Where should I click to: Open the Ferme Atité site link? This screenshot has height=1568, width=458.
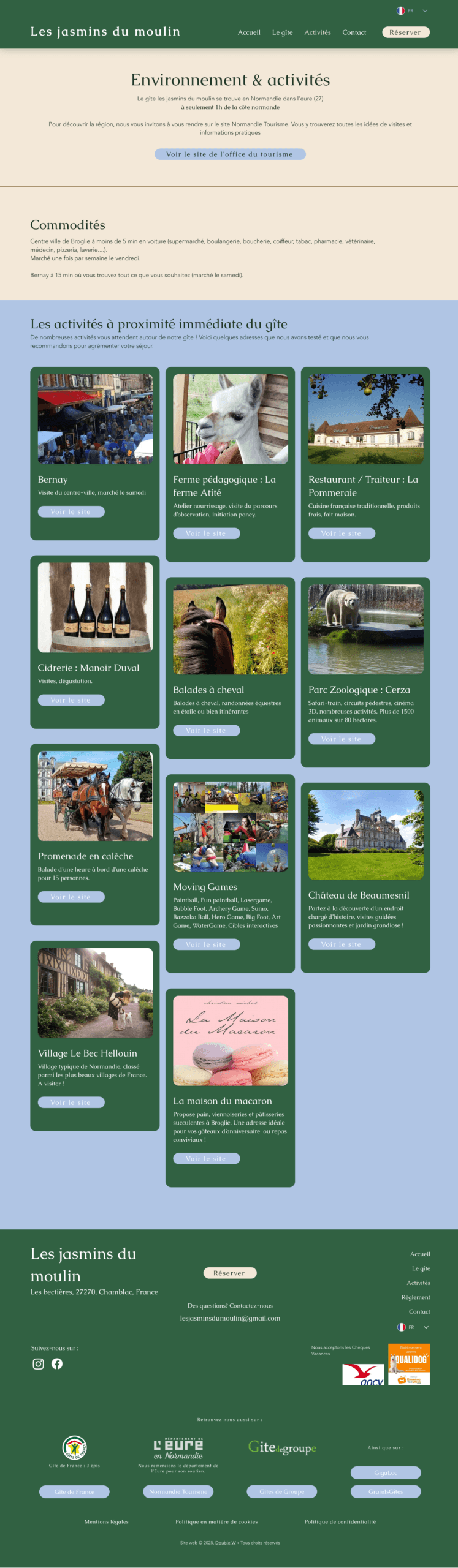tap(206, 533)
